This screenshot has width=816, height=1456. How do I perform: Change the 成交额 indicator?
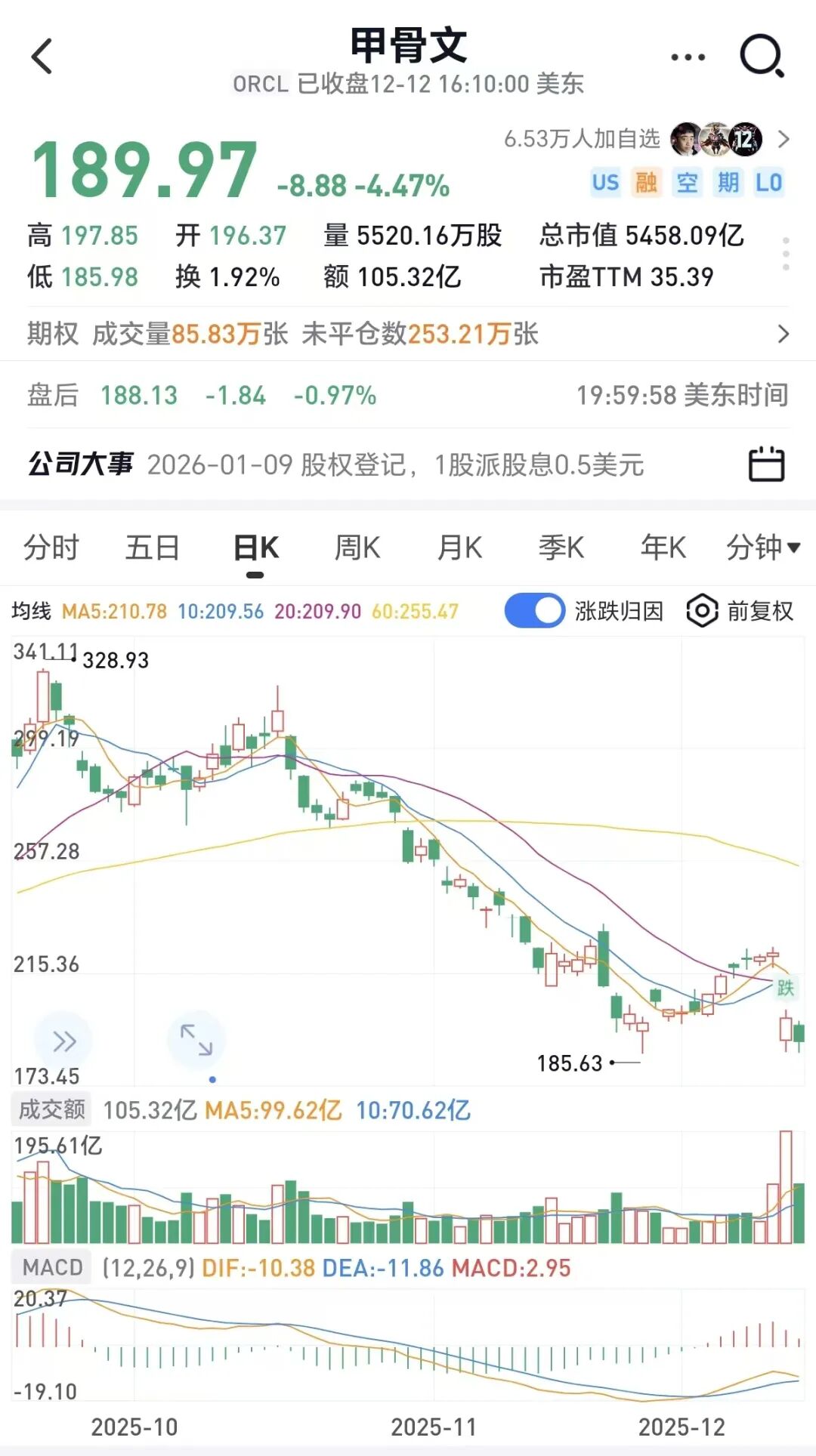click(x=51, y=1109)
